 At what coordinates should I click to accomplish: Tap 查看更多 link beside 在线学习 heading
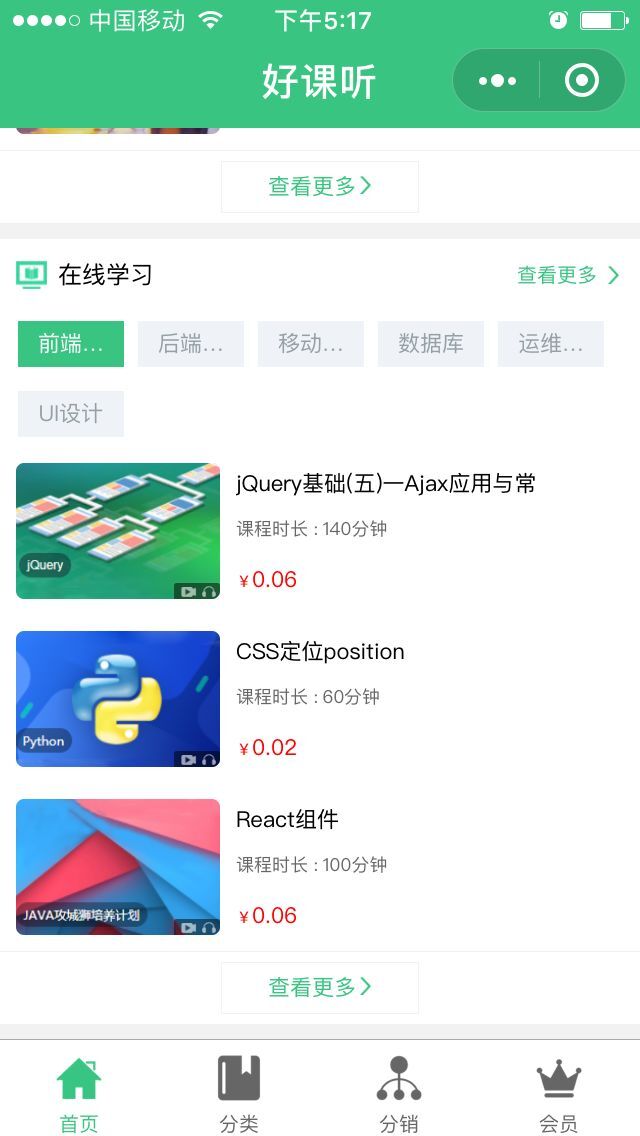click(x=568, y=275)
